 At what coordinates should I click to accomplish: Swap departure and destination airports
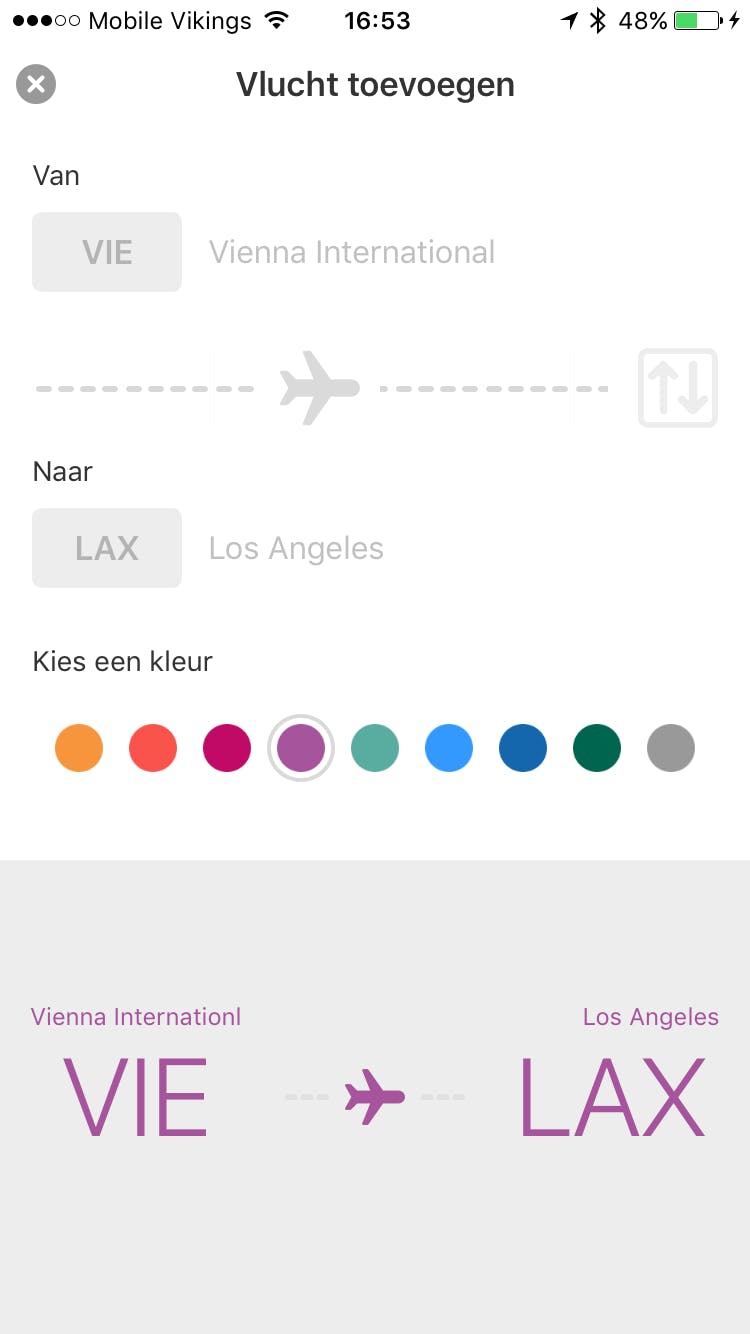click(678, 388)
